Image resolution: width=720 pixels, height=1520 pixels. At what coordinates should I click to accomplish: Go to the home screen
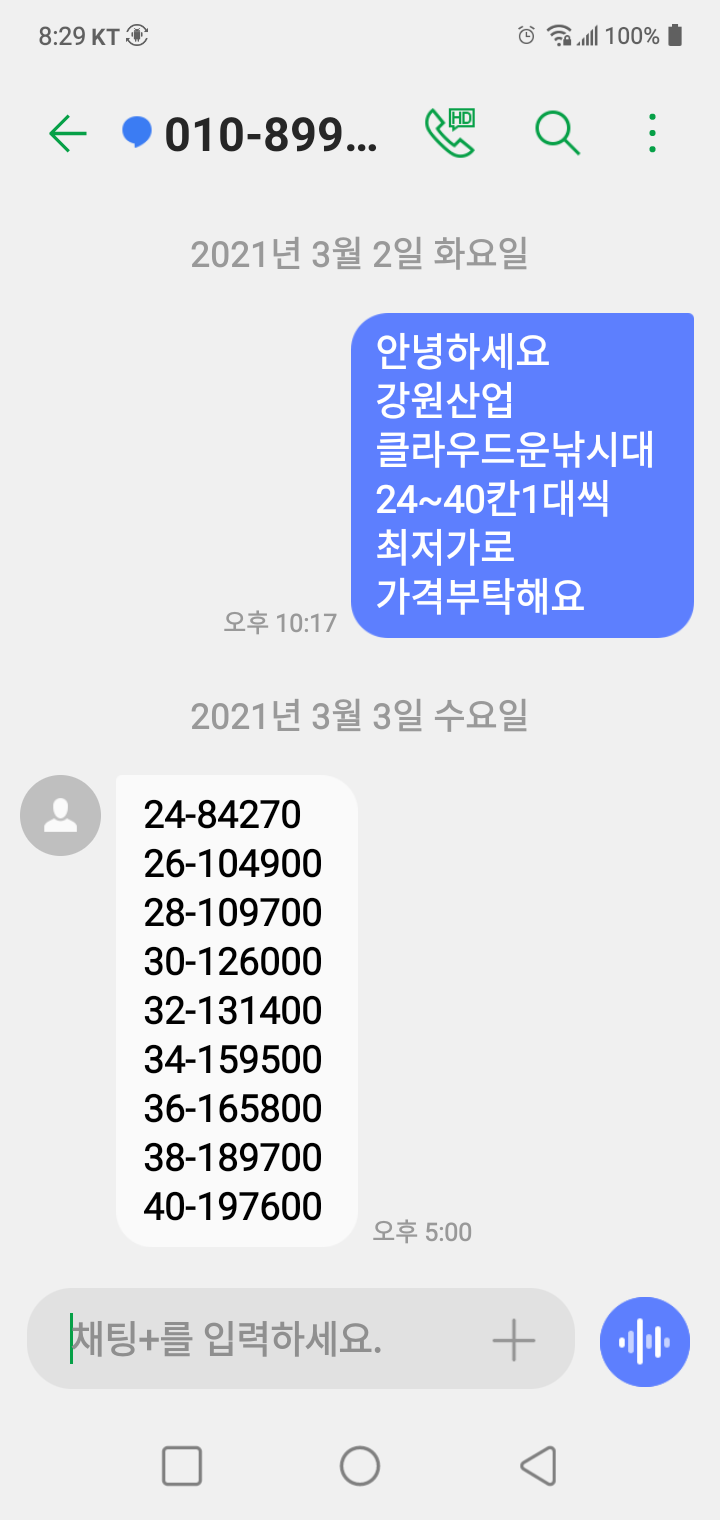point(360,1466)
